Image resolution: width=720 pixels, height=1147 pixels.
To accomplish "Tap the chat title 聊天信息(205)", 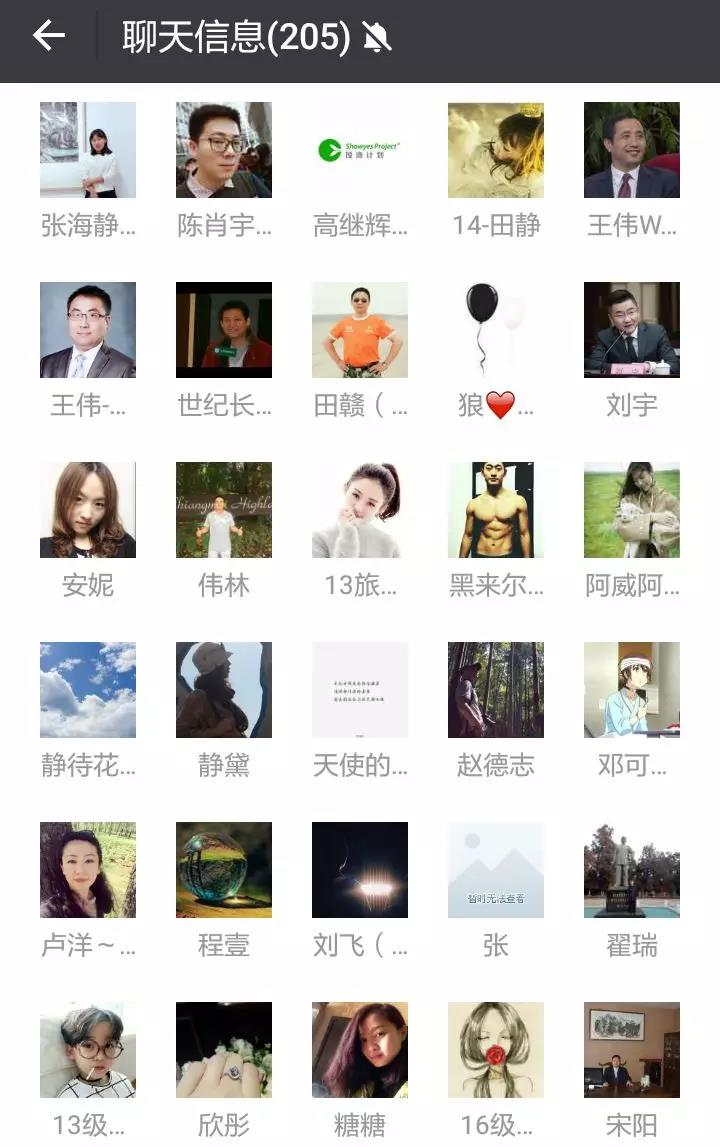I will click(x=233, y=33).
